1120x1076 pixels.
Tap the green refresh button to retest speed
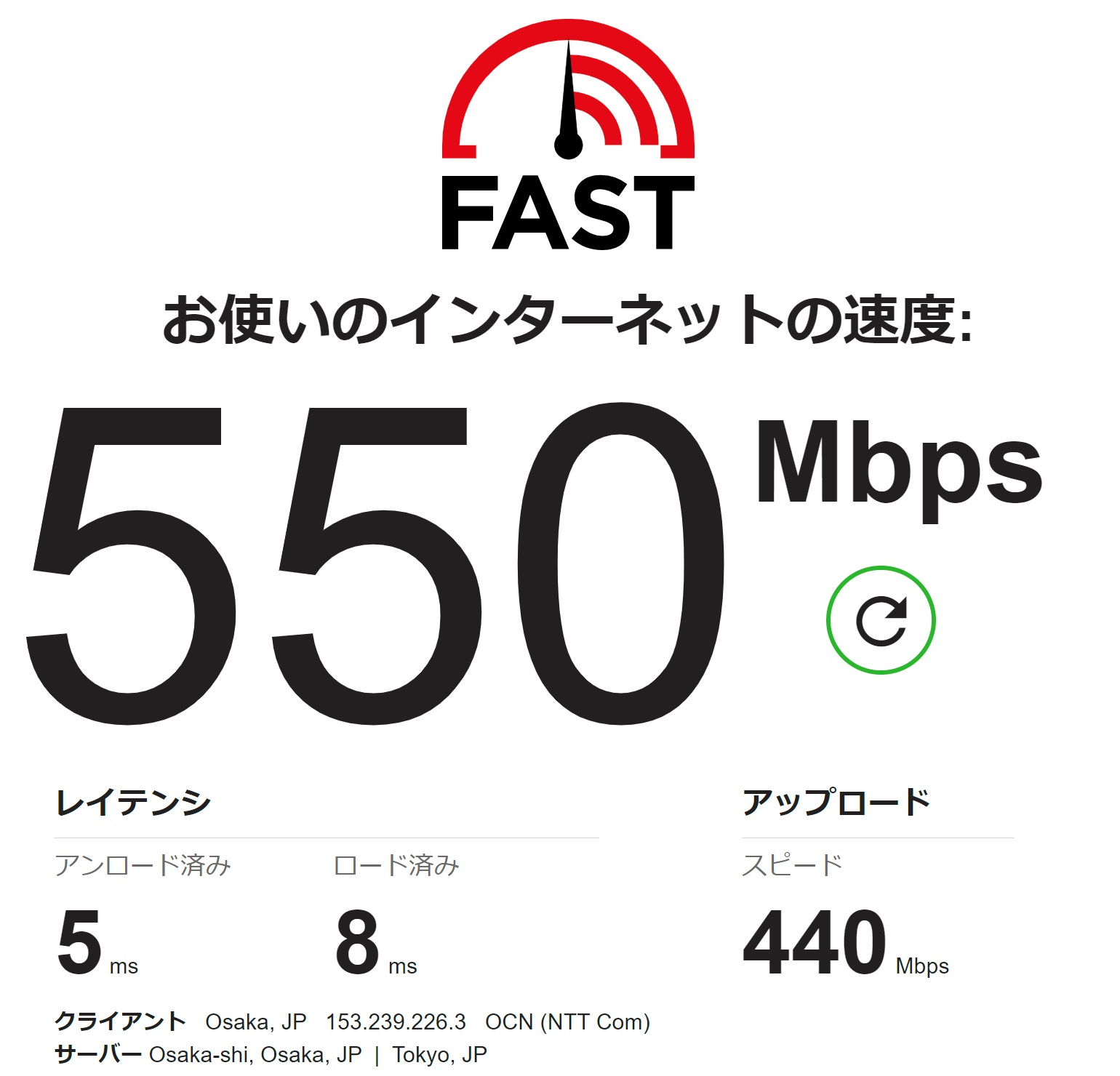881,620
